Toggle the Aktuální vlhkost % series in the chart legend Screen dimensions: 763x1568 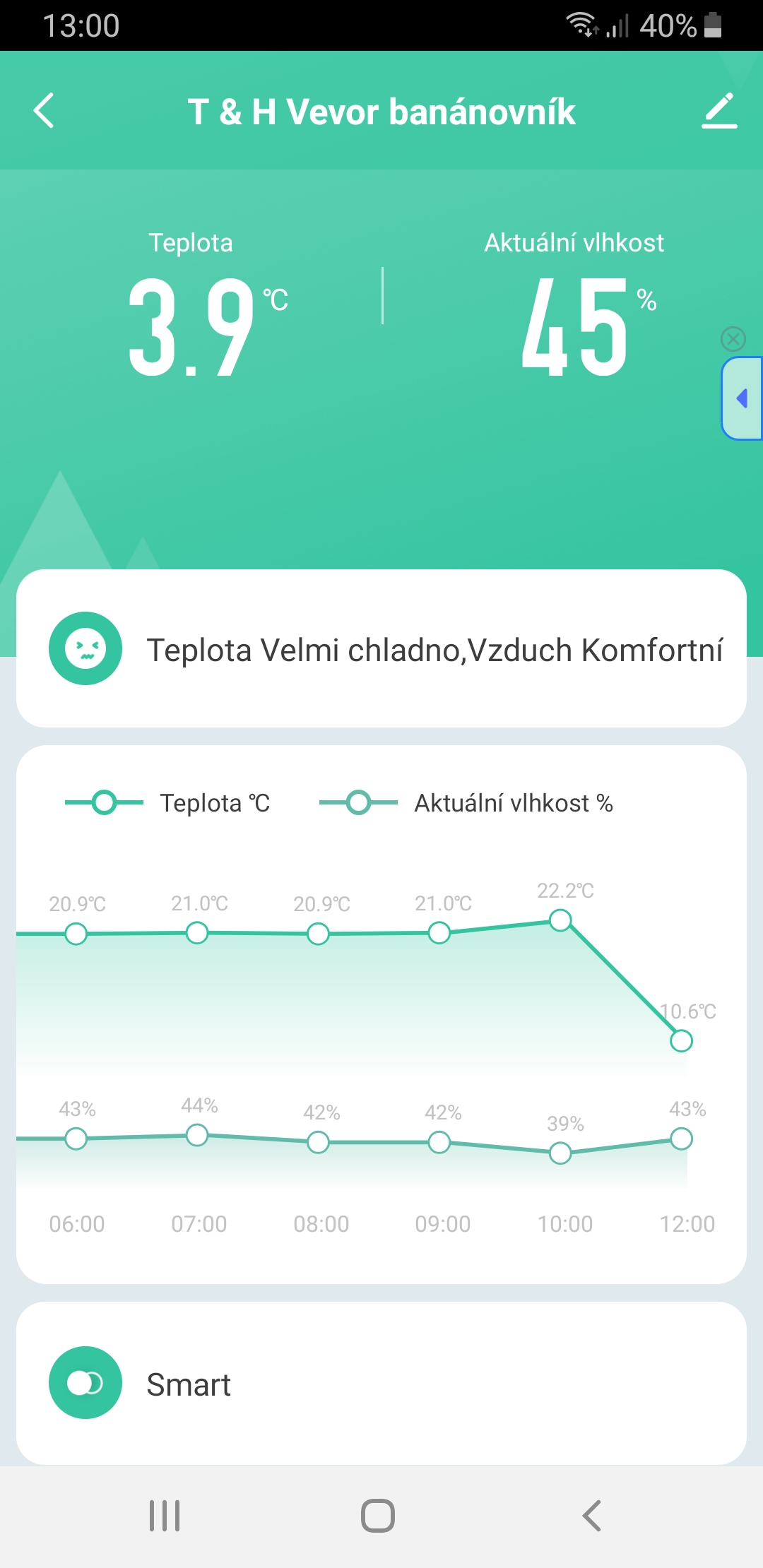[466, 803]
